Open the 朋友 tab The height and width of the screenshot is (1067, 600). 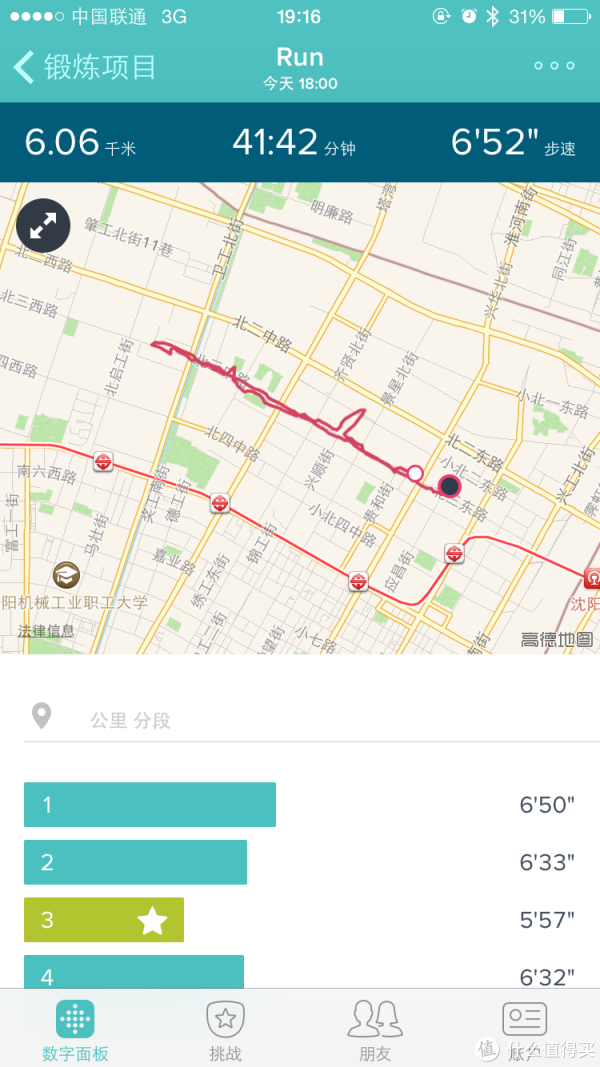375,1030
